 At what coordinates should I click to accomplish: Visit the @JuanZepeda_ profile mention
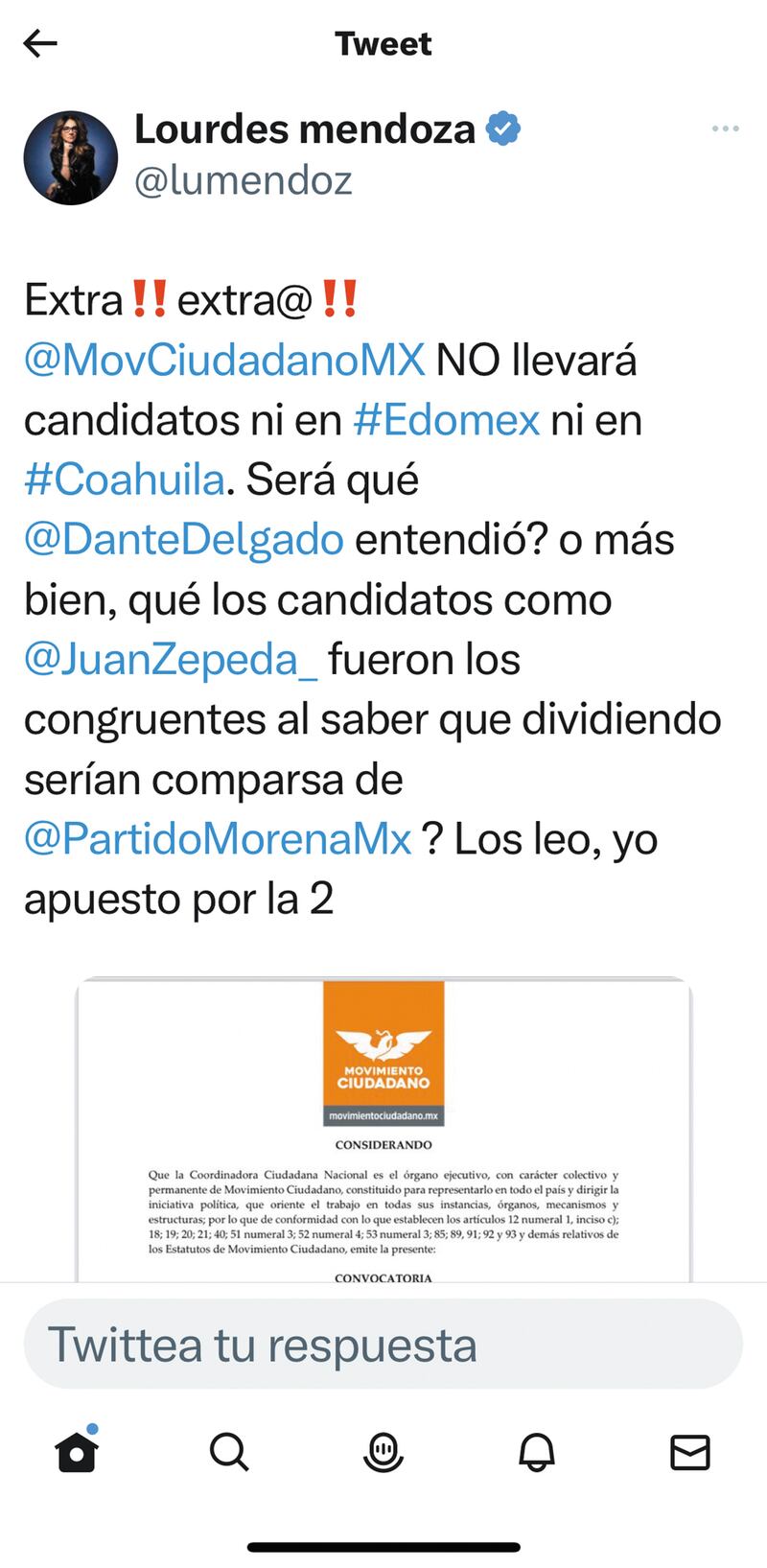pyautogui.click(x=171, y=660)
